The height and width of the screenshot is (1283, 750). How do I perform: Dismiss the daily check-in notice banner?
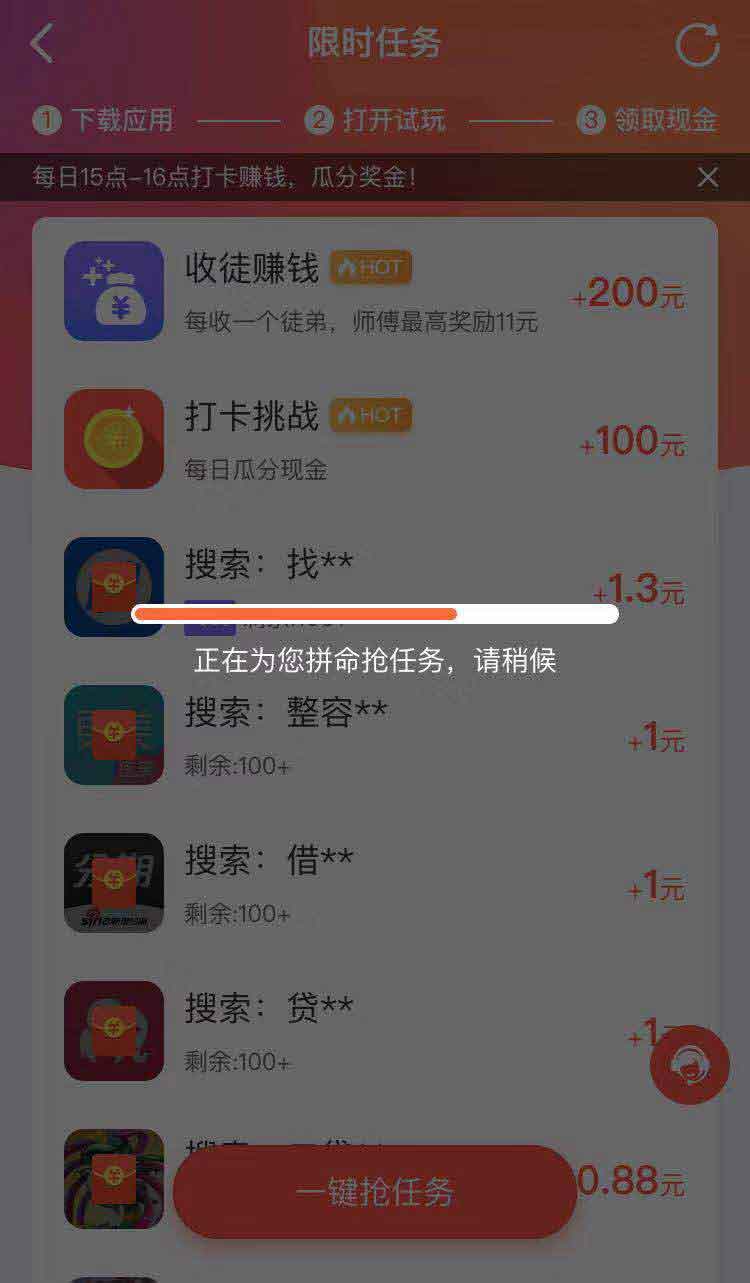point(707,178)
